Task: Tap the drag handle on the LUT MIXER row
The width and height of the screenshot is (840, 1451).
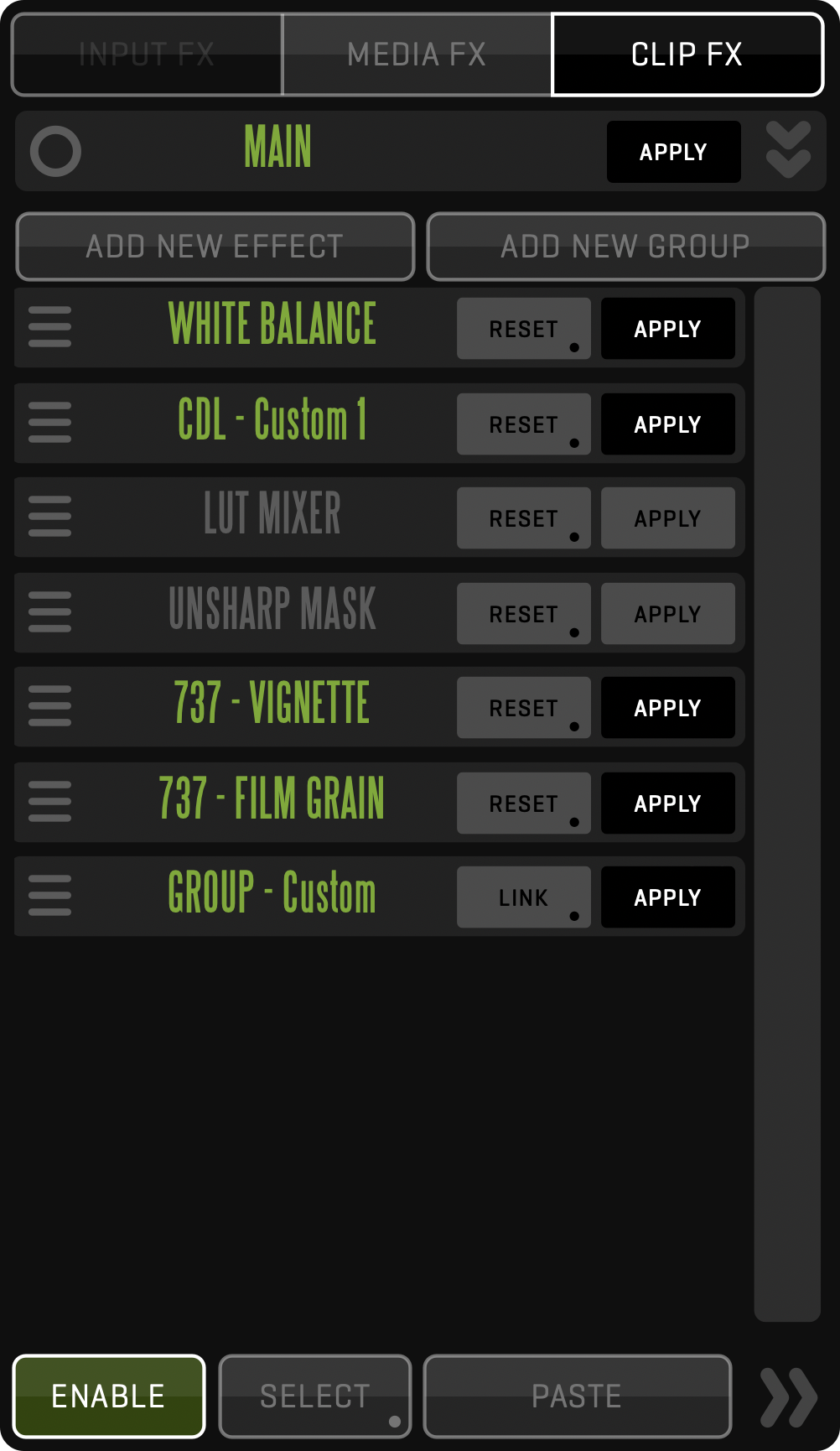Action: tap(50, 516)
